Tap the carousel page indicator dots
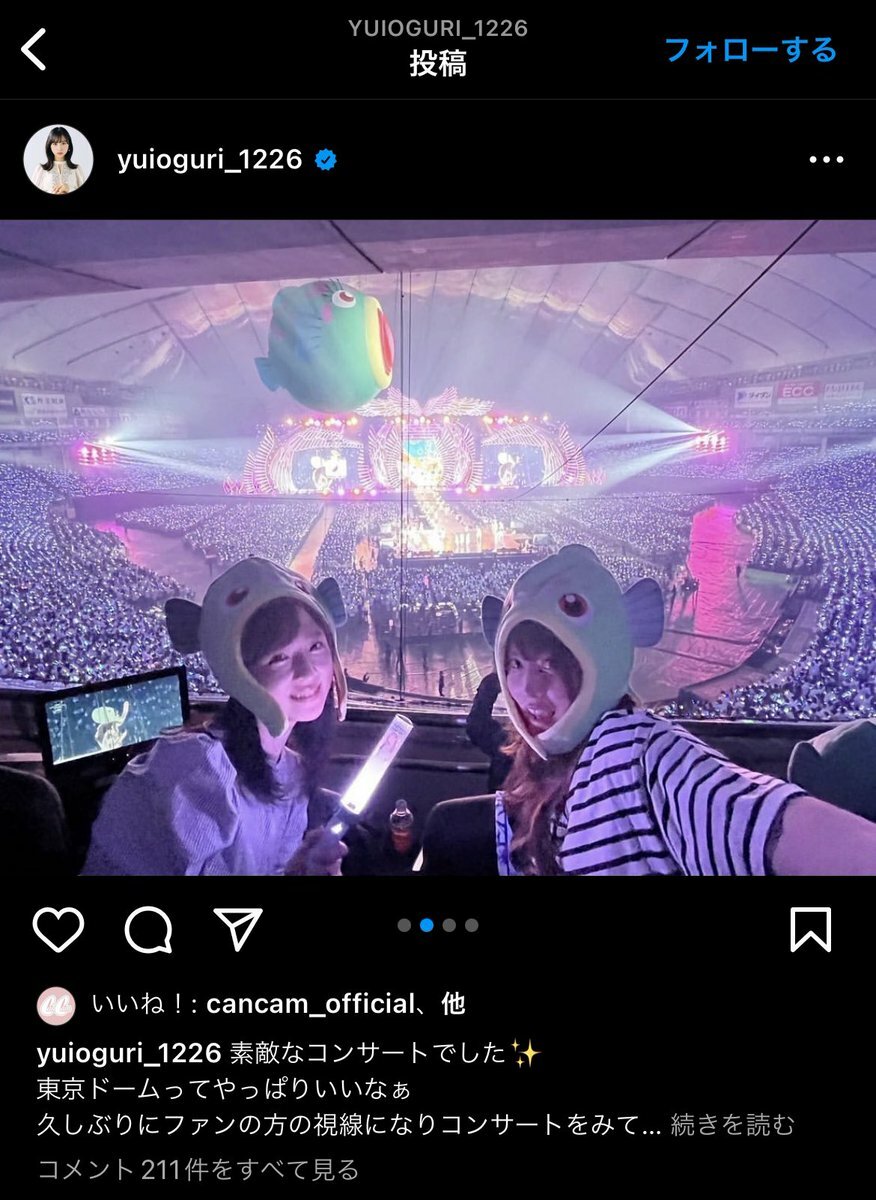The width and height of the screenshot is (876, 1200). [x=438, y=925]
